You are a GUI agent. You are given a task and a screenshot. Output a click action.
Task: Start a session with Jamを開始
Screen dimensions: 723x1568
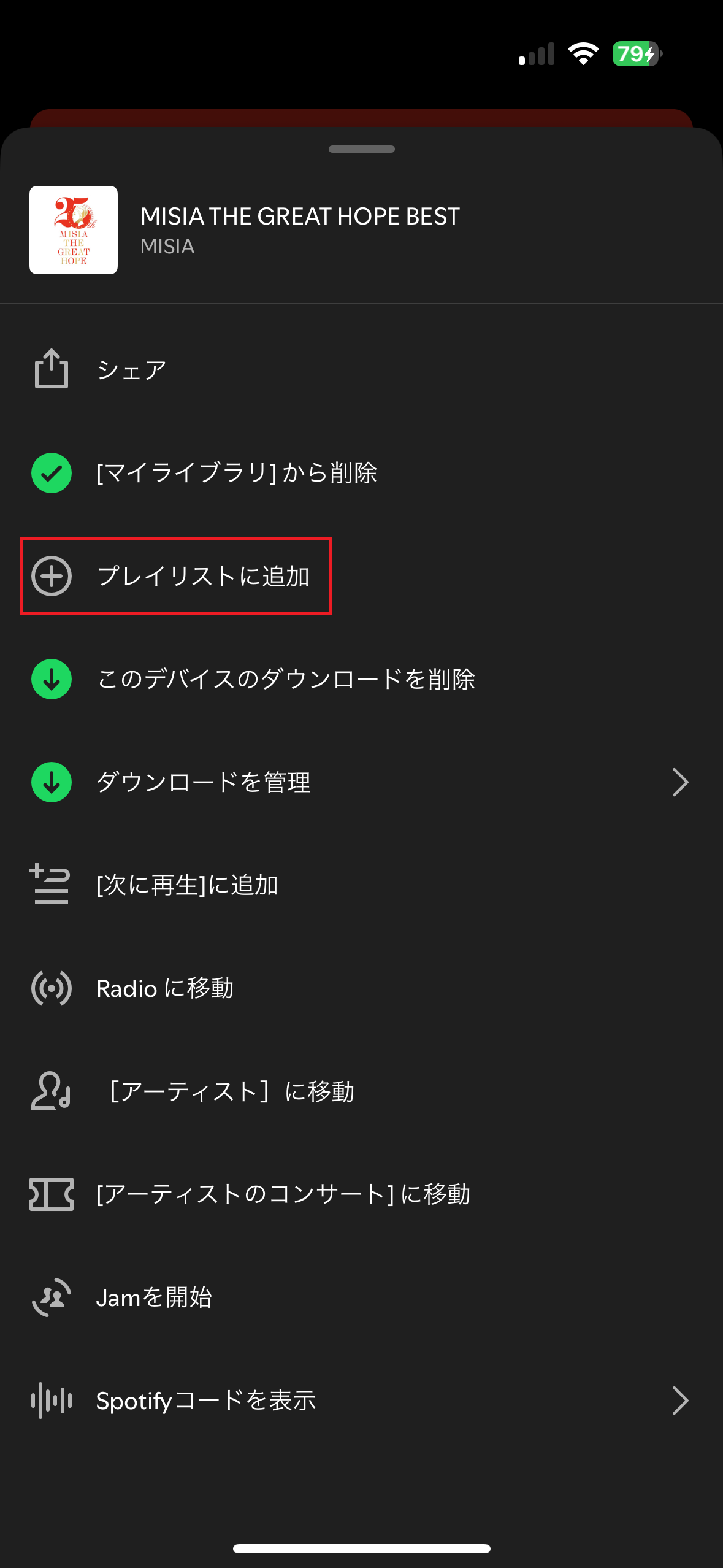[361, 1297]
